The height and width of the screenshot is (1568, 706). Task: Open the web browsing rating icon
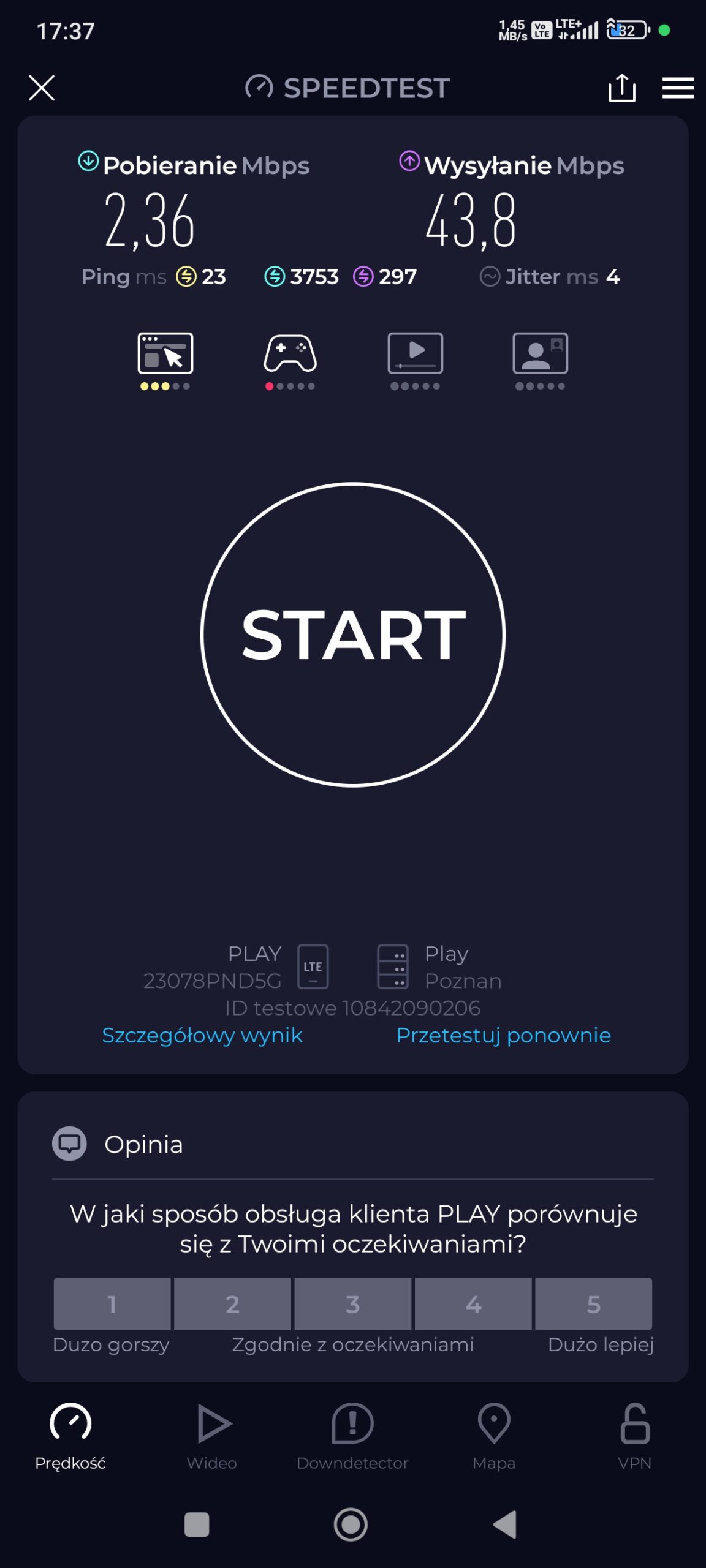point(165,354)
